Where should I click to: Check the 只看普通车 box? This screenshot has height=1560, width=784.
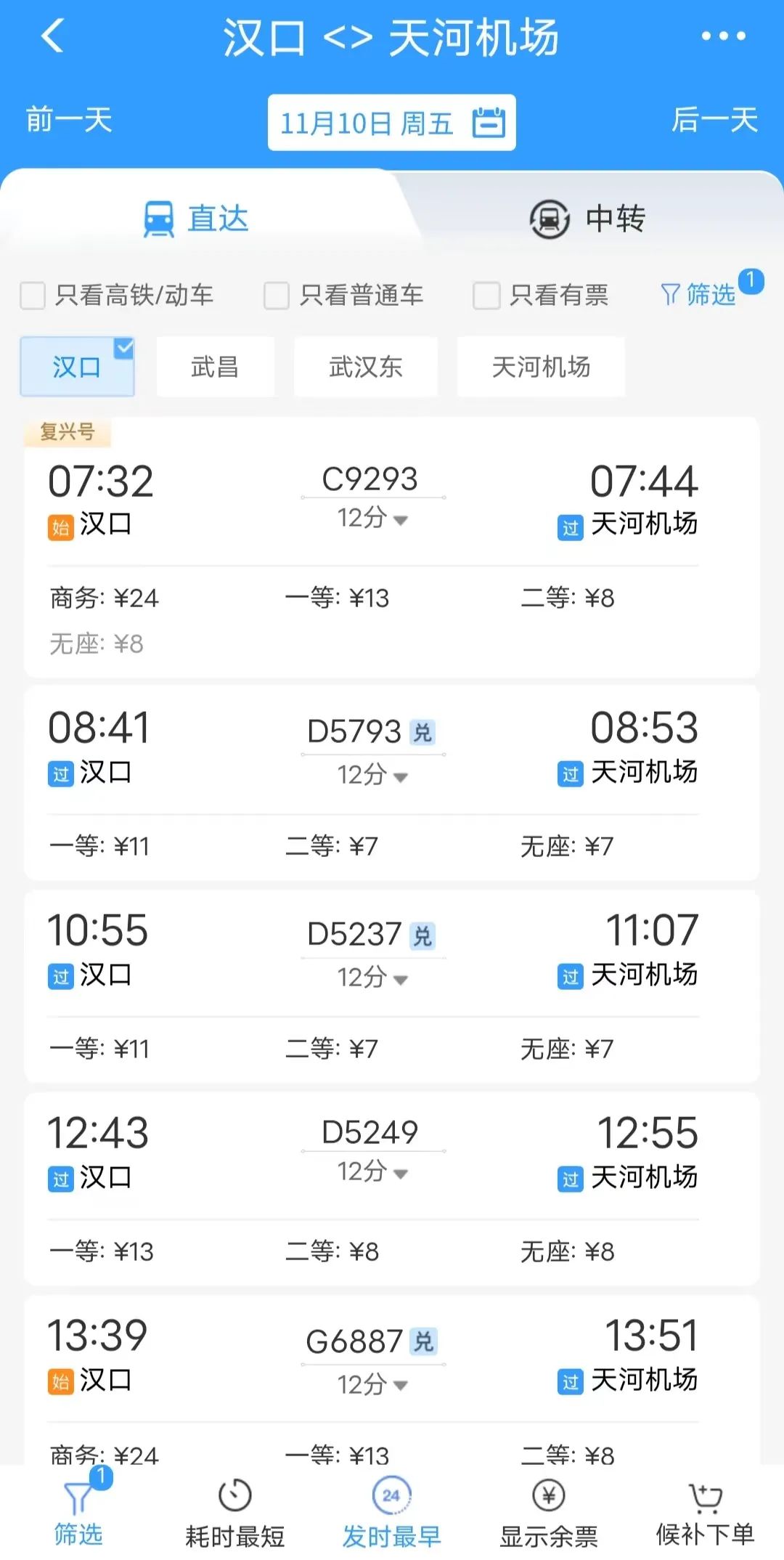(277, 296)
